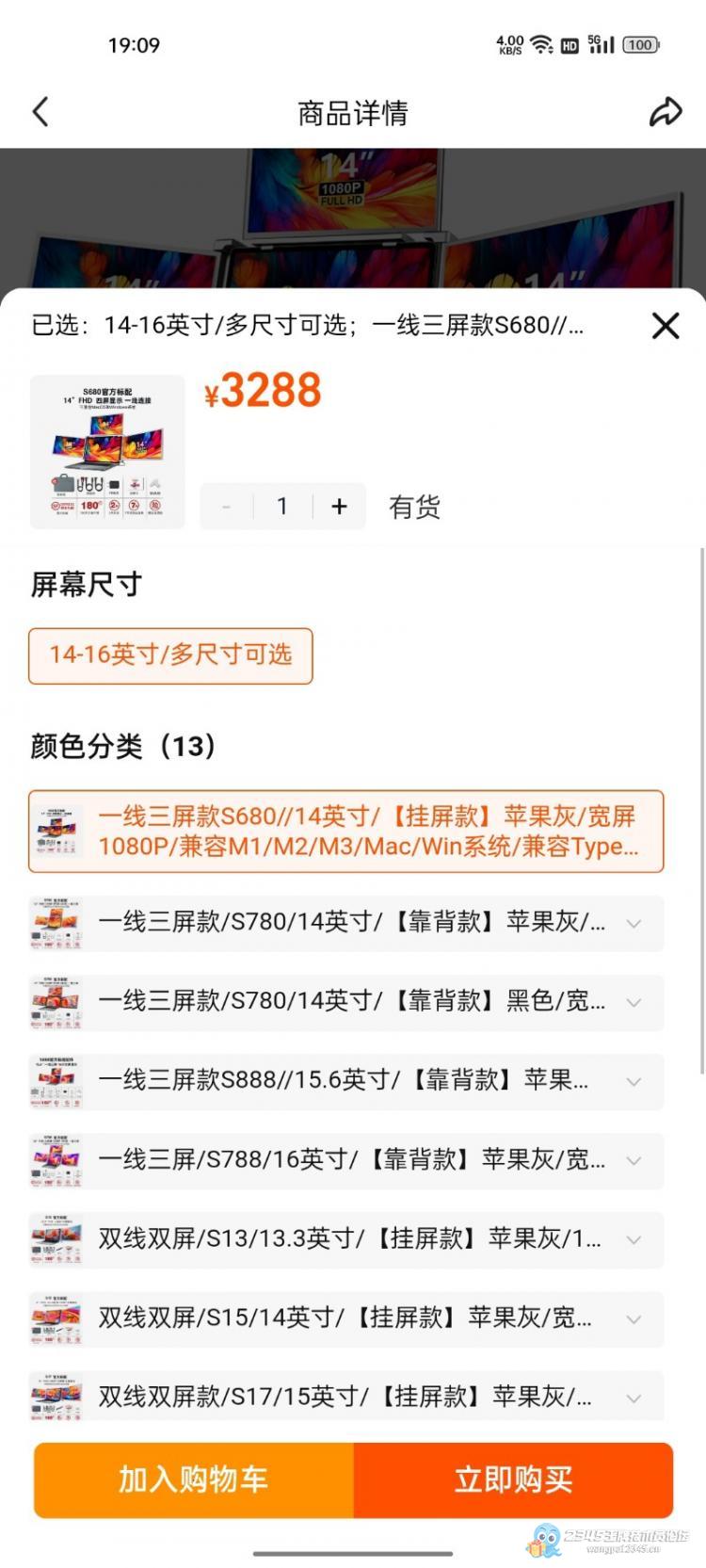Select the 14-16英寸/多尺寸可选 screen size chip
The image size is (706, 1568).
(x=170, y=655)
